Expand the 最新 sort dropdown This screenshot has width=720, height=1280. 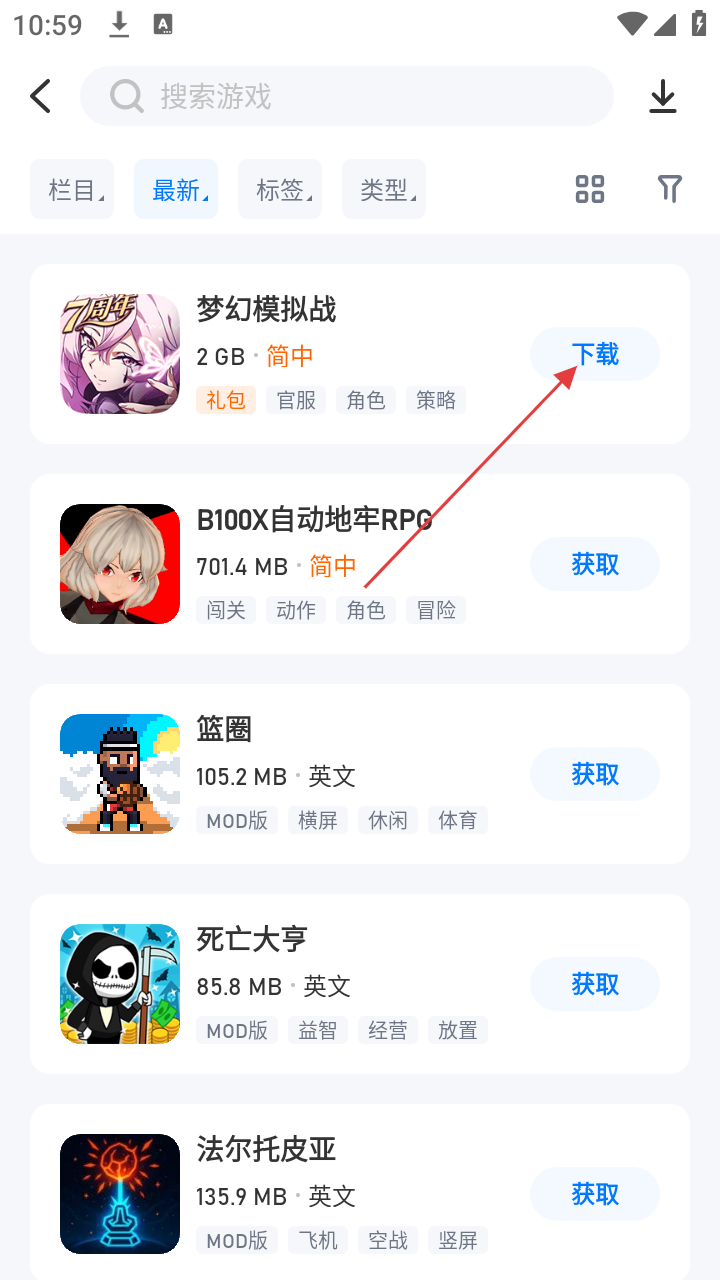point(176,189)
